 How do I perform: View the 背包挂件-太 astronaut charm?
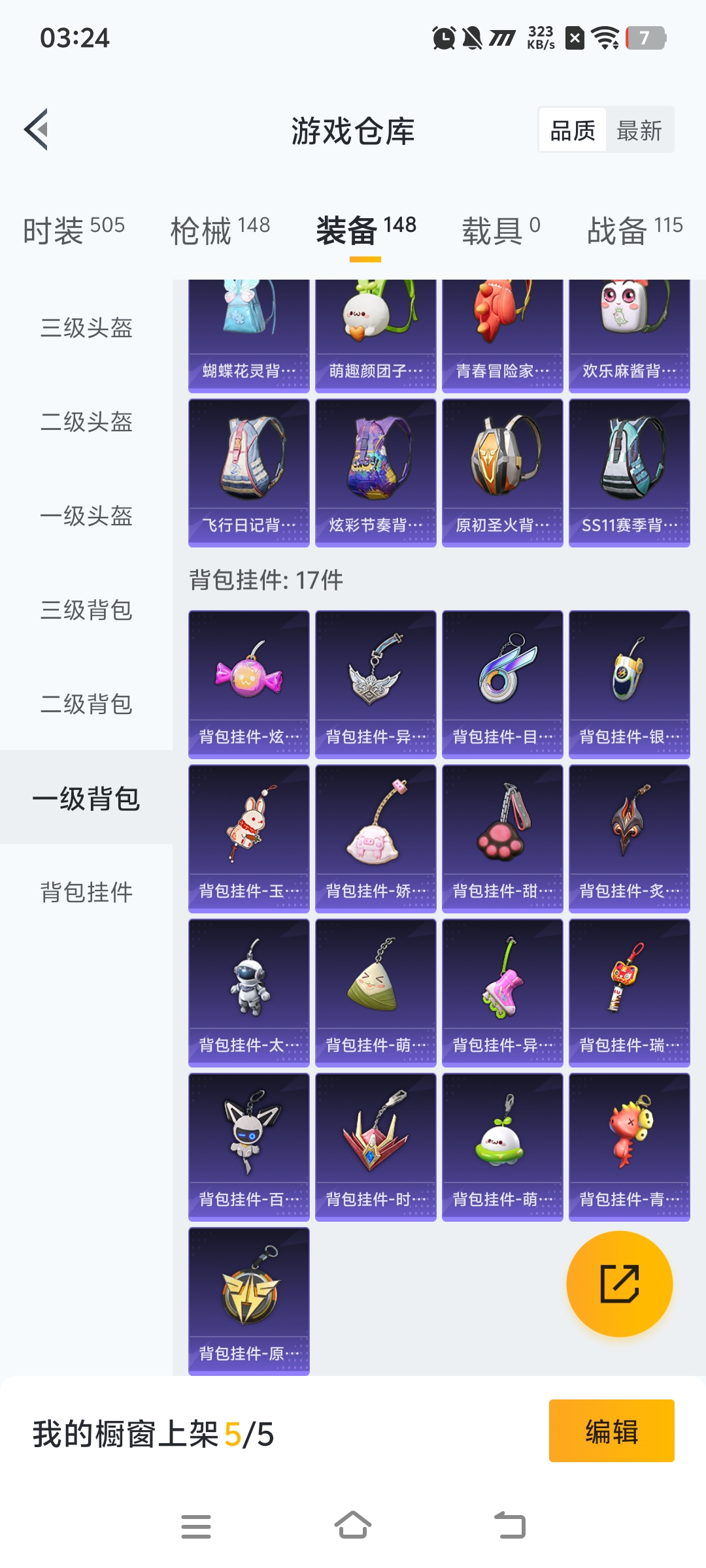click(x=248, y=992)
